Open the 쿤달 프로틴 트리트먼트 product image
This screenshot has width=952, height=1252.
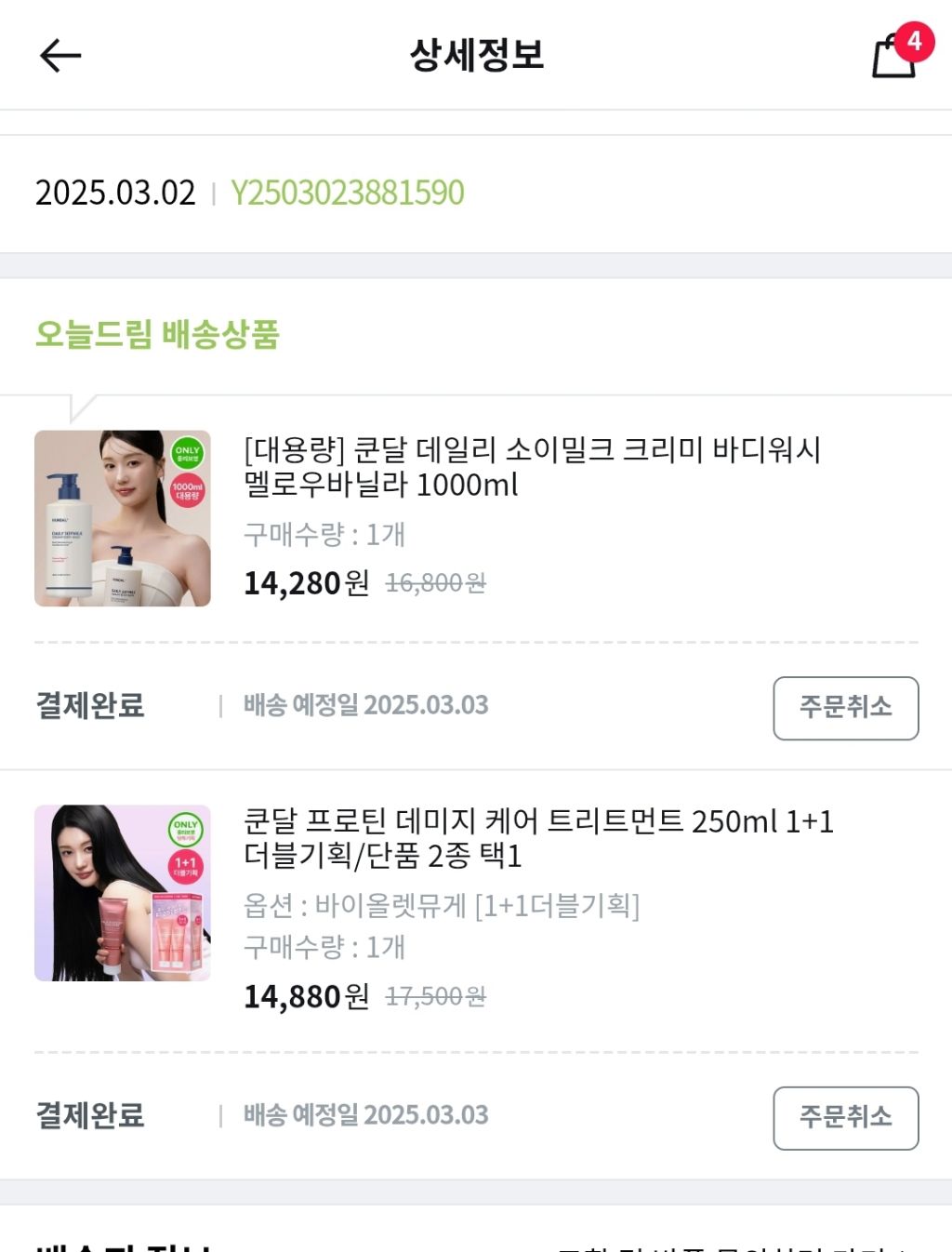pos(123,893)
